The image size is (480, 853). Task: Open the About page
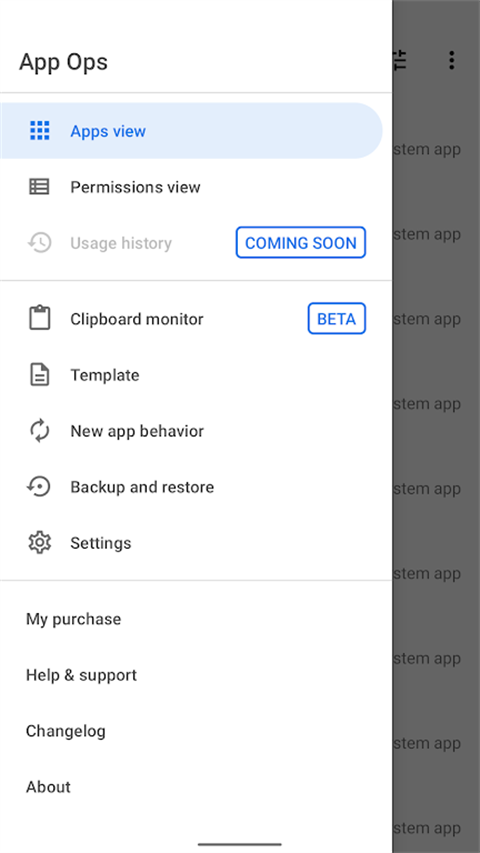pyautogui.click(x=196, y=787)
